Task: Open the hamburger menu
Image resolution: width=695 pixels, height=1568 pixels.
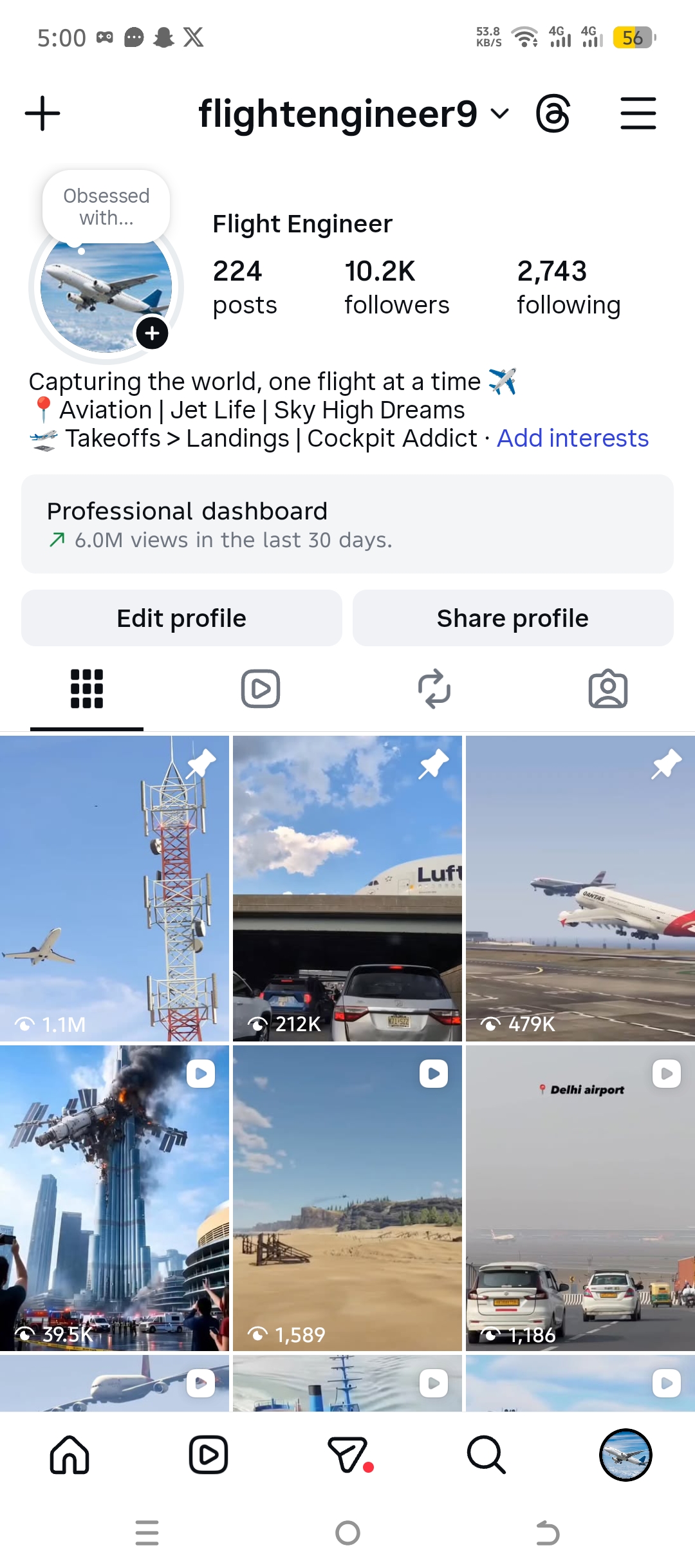Action: tap(638, 113)
